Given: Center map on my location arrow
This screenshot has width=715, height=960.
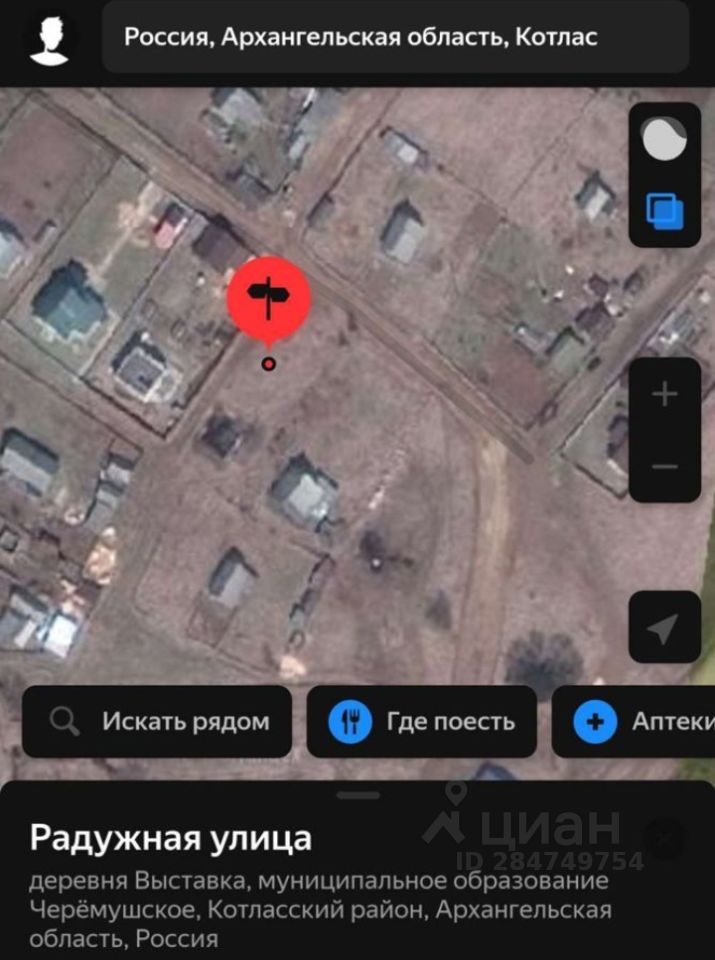Looking at the screenshot, I should click(664, 629).
